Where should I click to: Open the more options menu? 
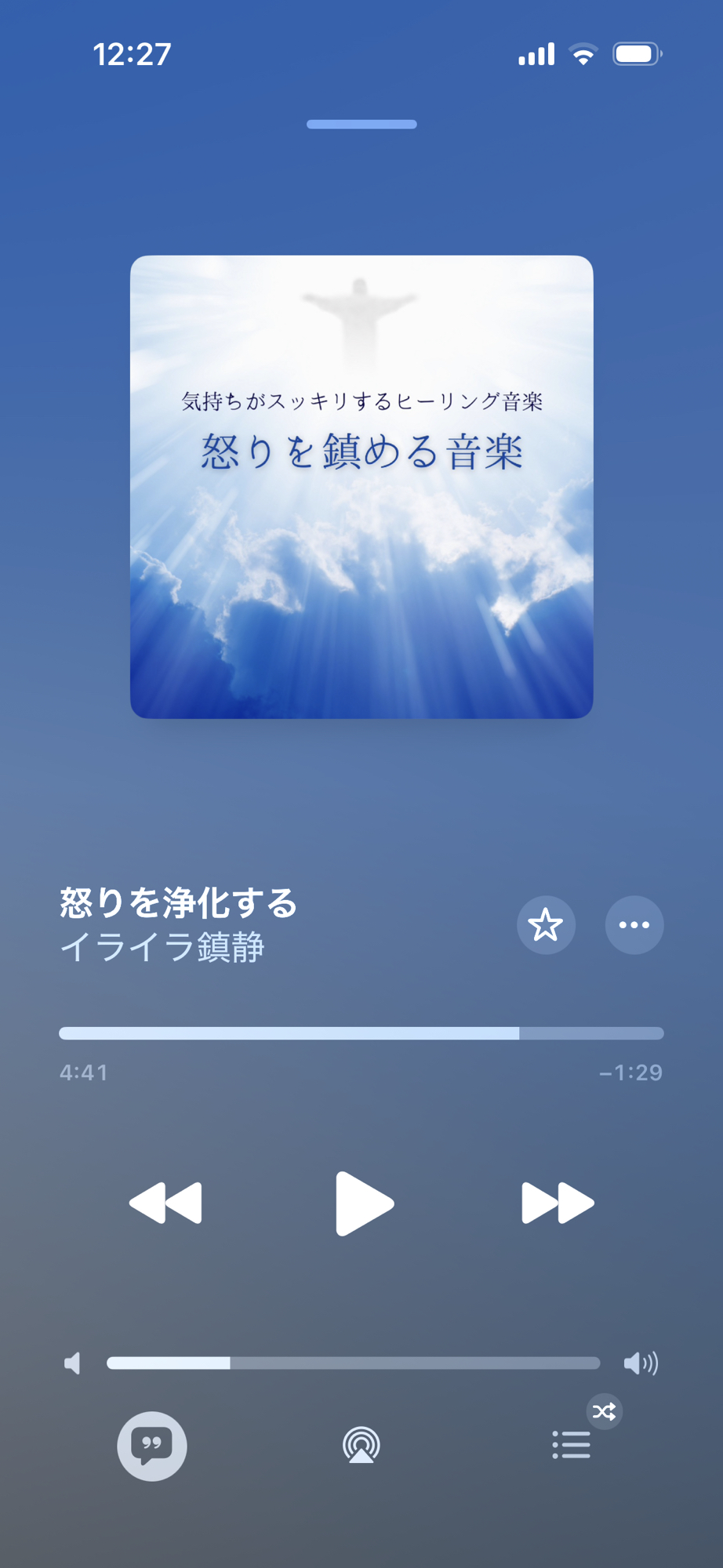(634, 925)
